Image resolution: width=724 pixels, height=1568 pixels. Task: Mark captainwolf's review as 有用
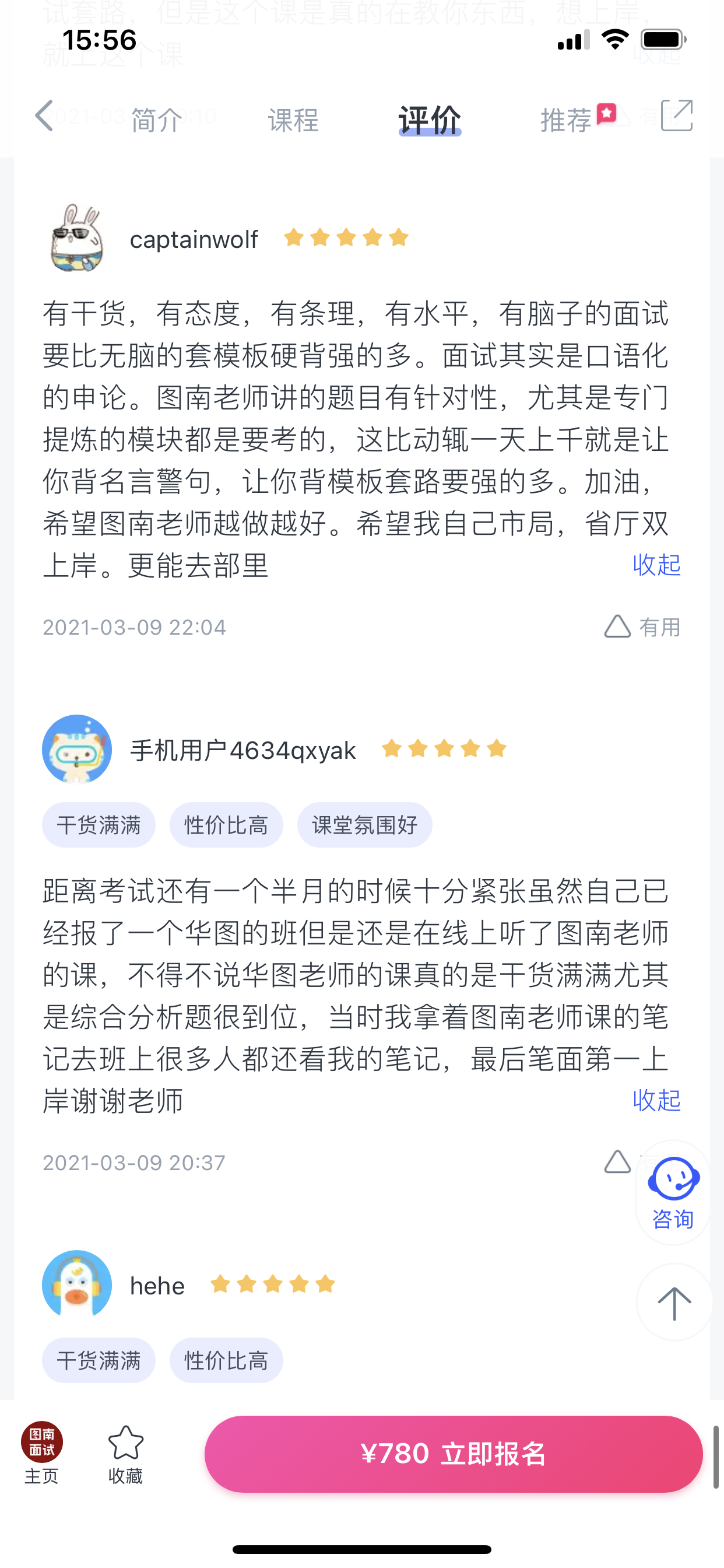pyautogui.click(x=641, y=627)
